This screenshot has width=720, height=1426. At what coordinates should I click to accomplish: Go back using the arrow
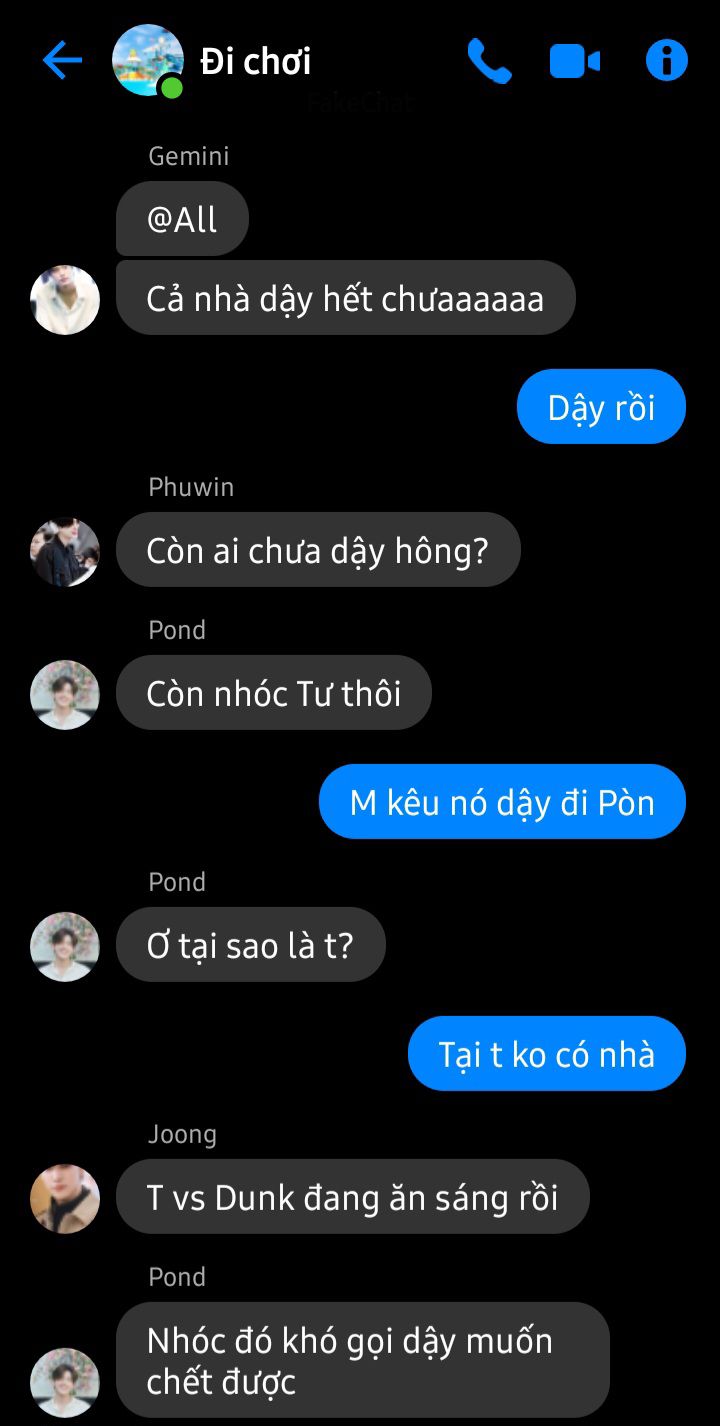62,62
